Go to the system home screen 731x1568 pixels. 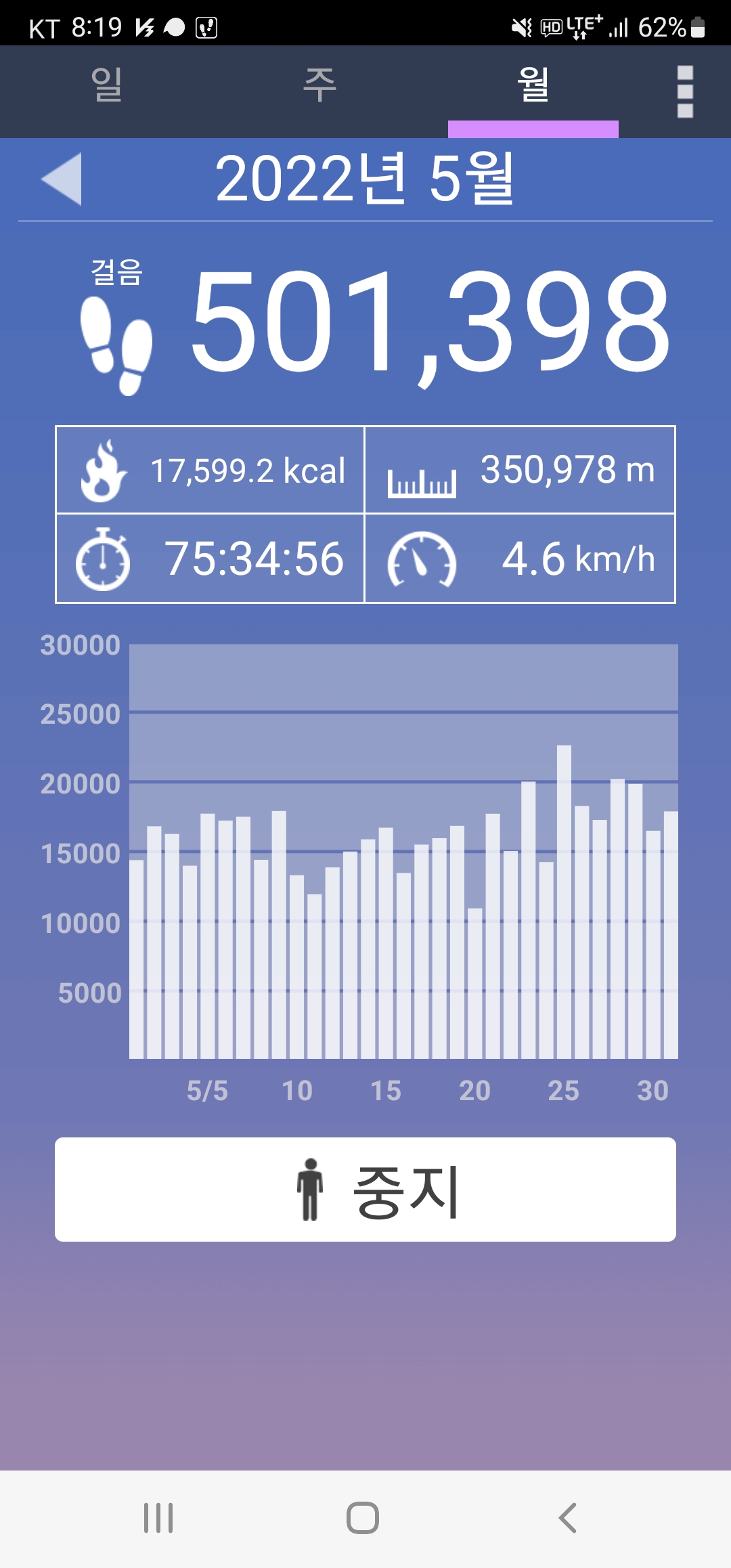[363, 1518]
